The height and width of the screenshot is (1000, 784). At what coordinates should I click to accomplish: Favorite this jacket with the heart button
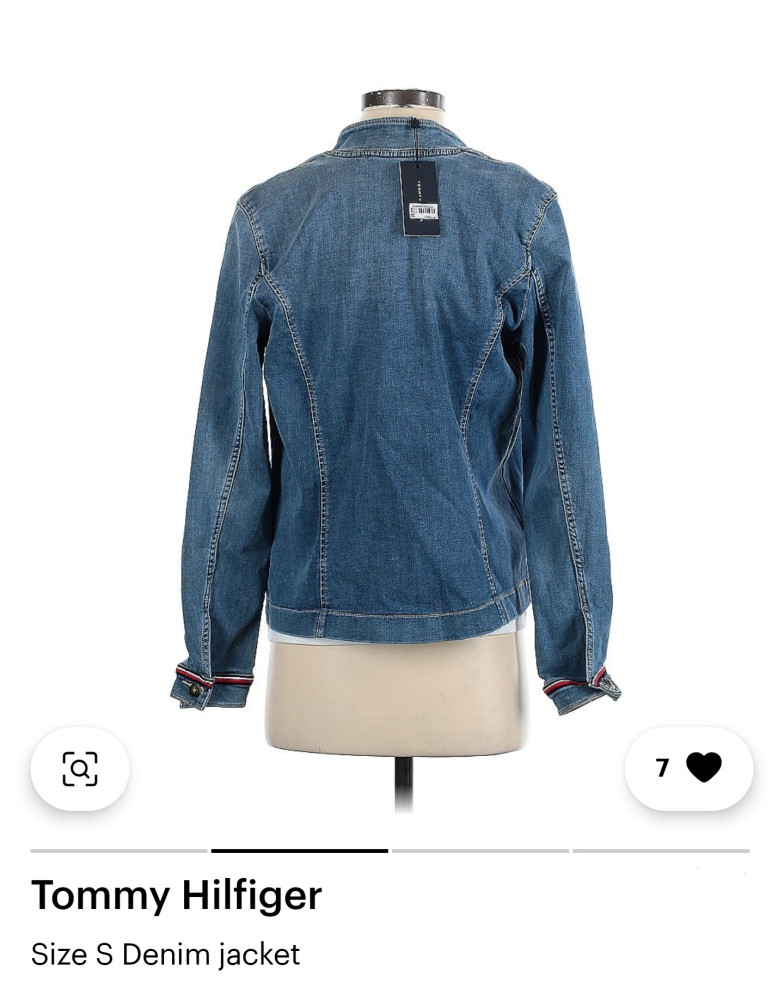click(703, 768)
